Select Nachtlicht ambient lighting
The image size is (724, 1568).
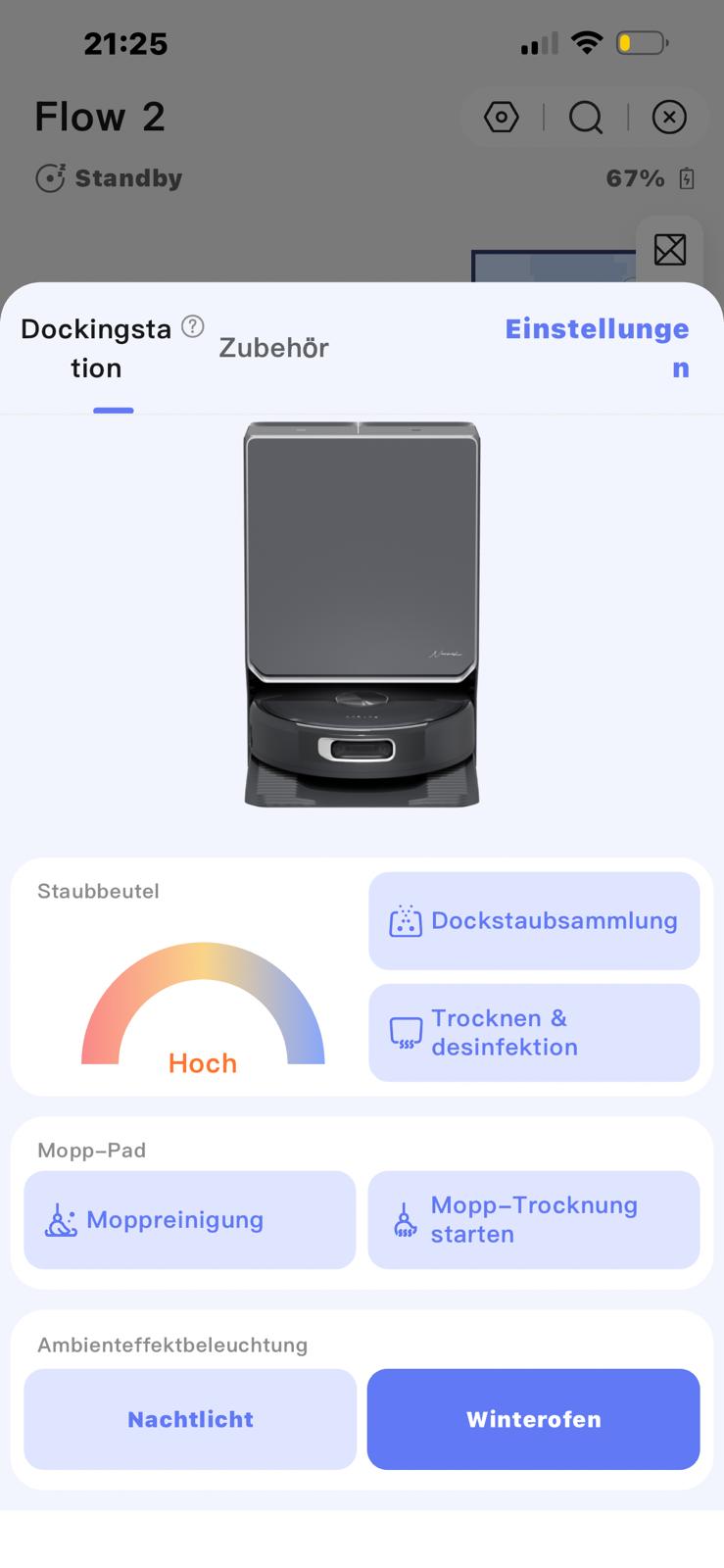click(190, 1419)
